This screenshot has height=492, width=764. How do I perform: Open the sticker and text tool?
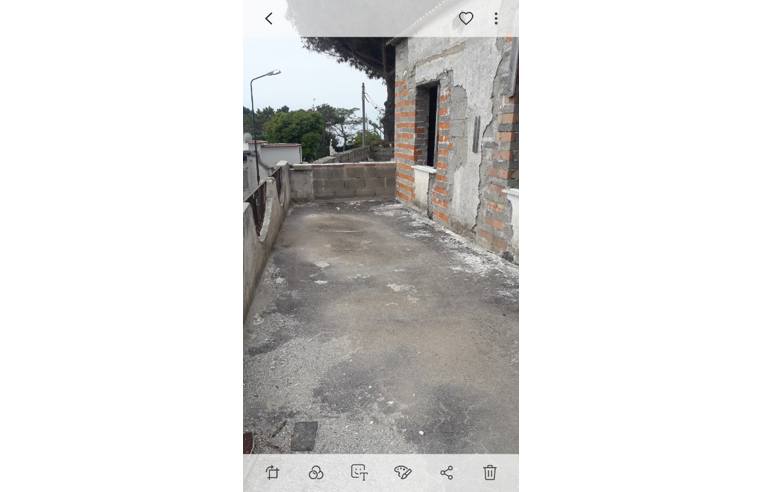359,473
